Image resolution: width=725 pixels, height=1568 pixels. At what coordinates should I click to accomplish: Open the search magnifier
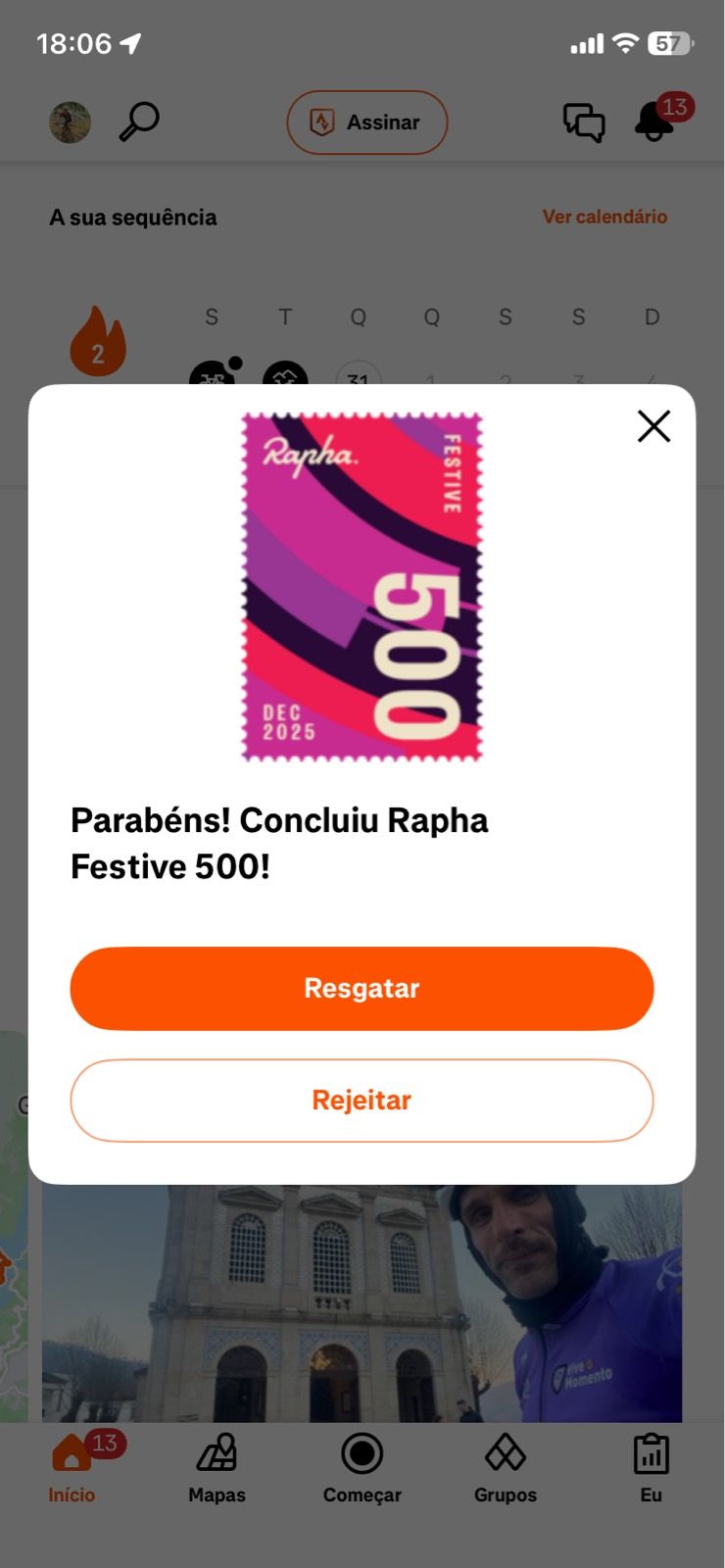tap(139, 122)
